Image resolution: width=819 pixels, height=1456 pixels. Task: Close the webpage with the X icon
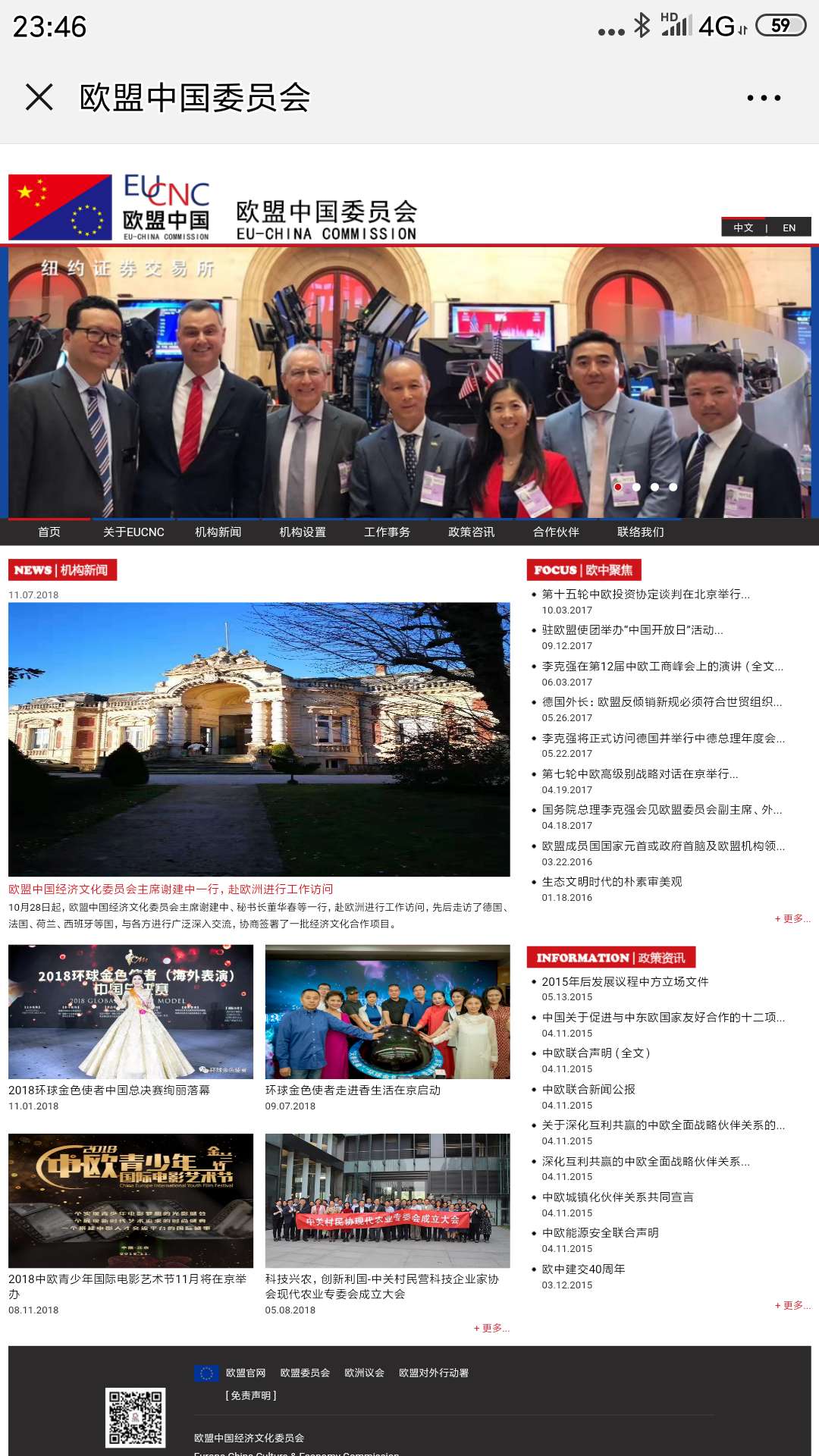point(39,97)
